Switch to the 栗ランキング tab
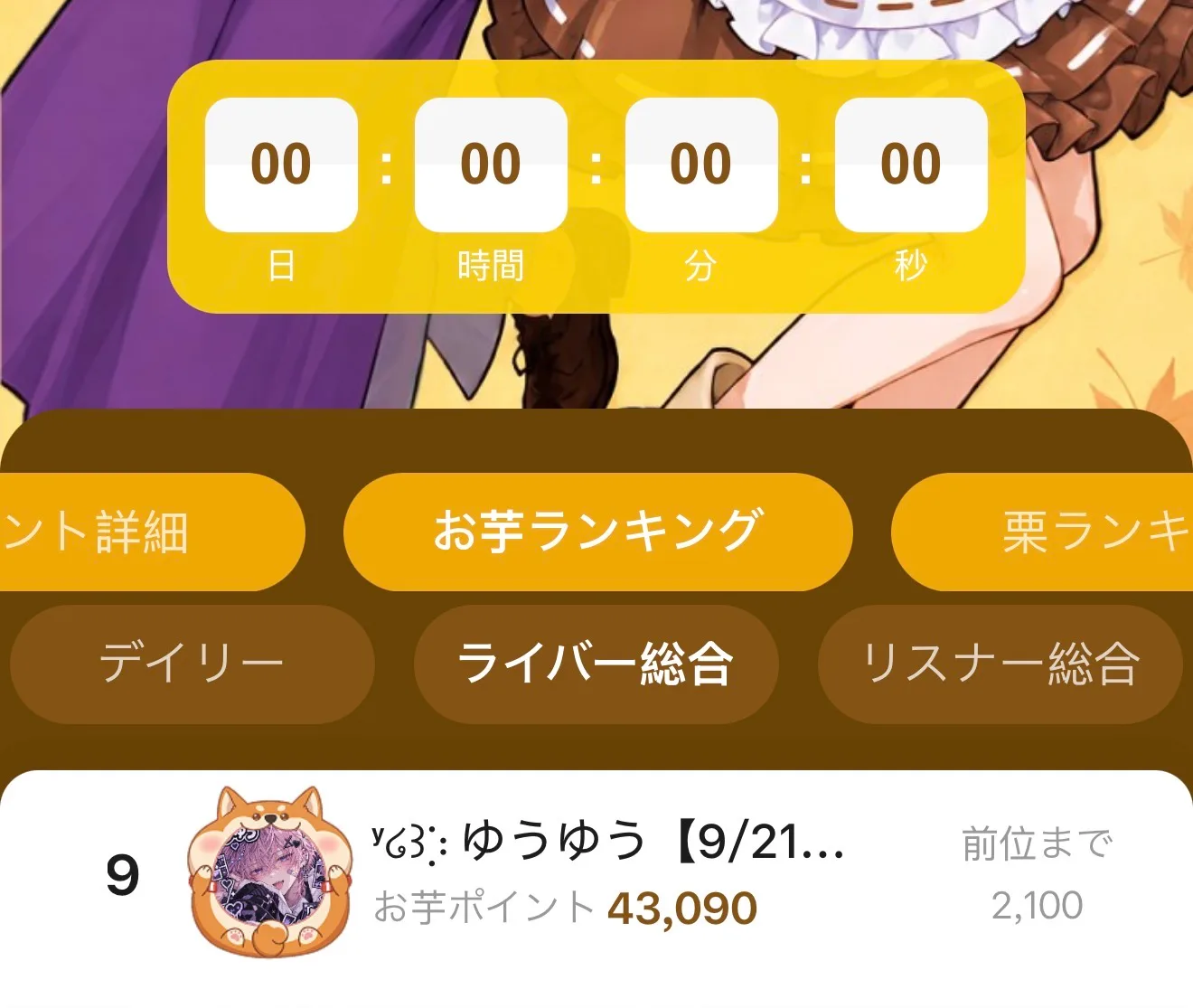The image size is (1193, 1008). (1043, 532)
